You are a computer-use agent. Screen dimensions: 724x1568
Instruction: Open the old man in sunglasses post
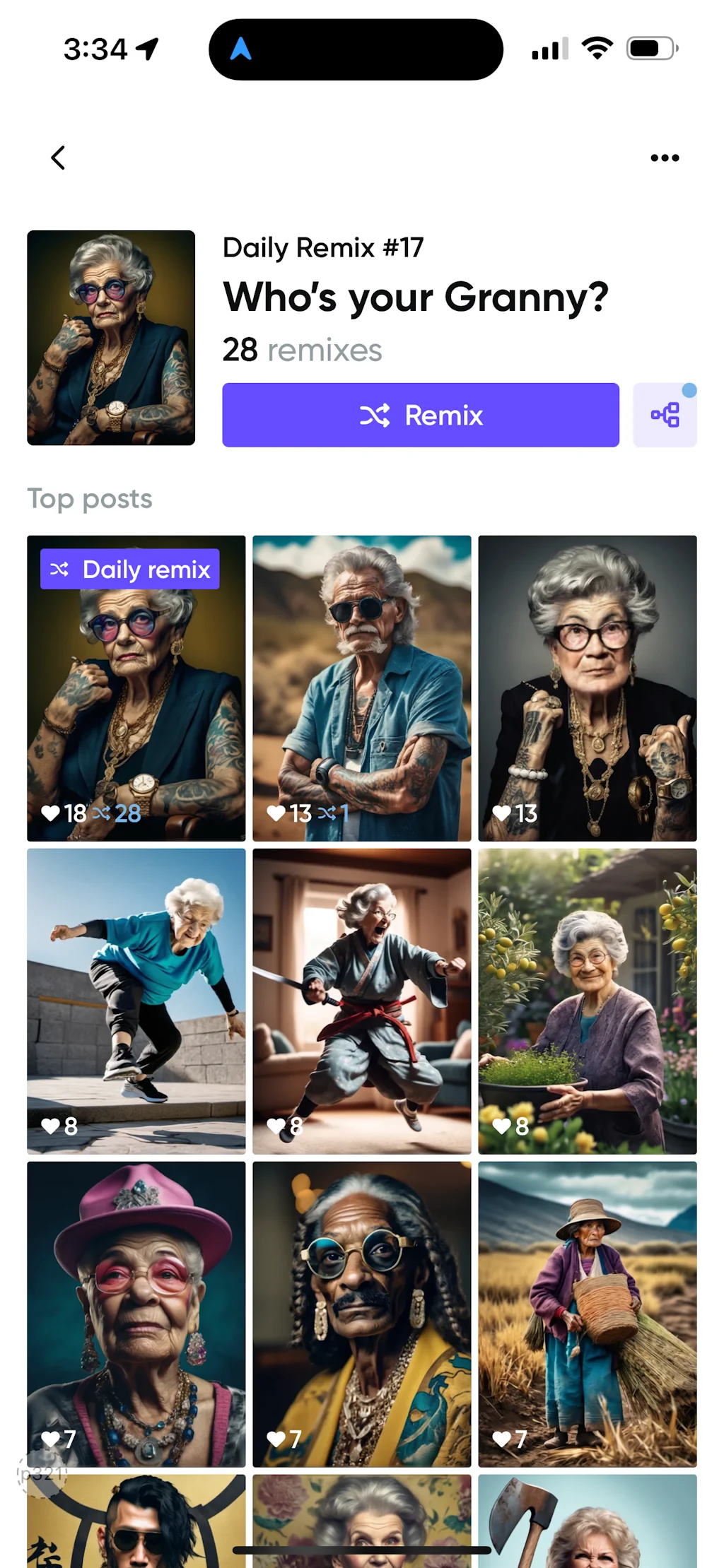coord(361,688)
